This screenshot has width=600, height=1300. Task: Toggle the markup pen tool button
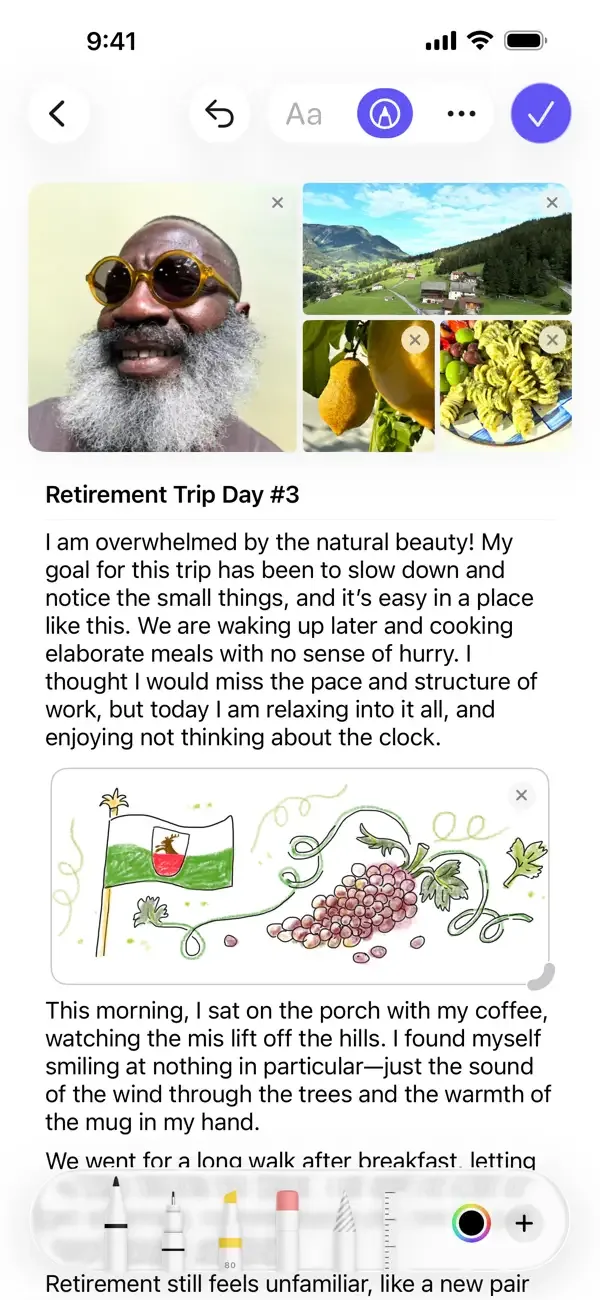pos(384,114)
